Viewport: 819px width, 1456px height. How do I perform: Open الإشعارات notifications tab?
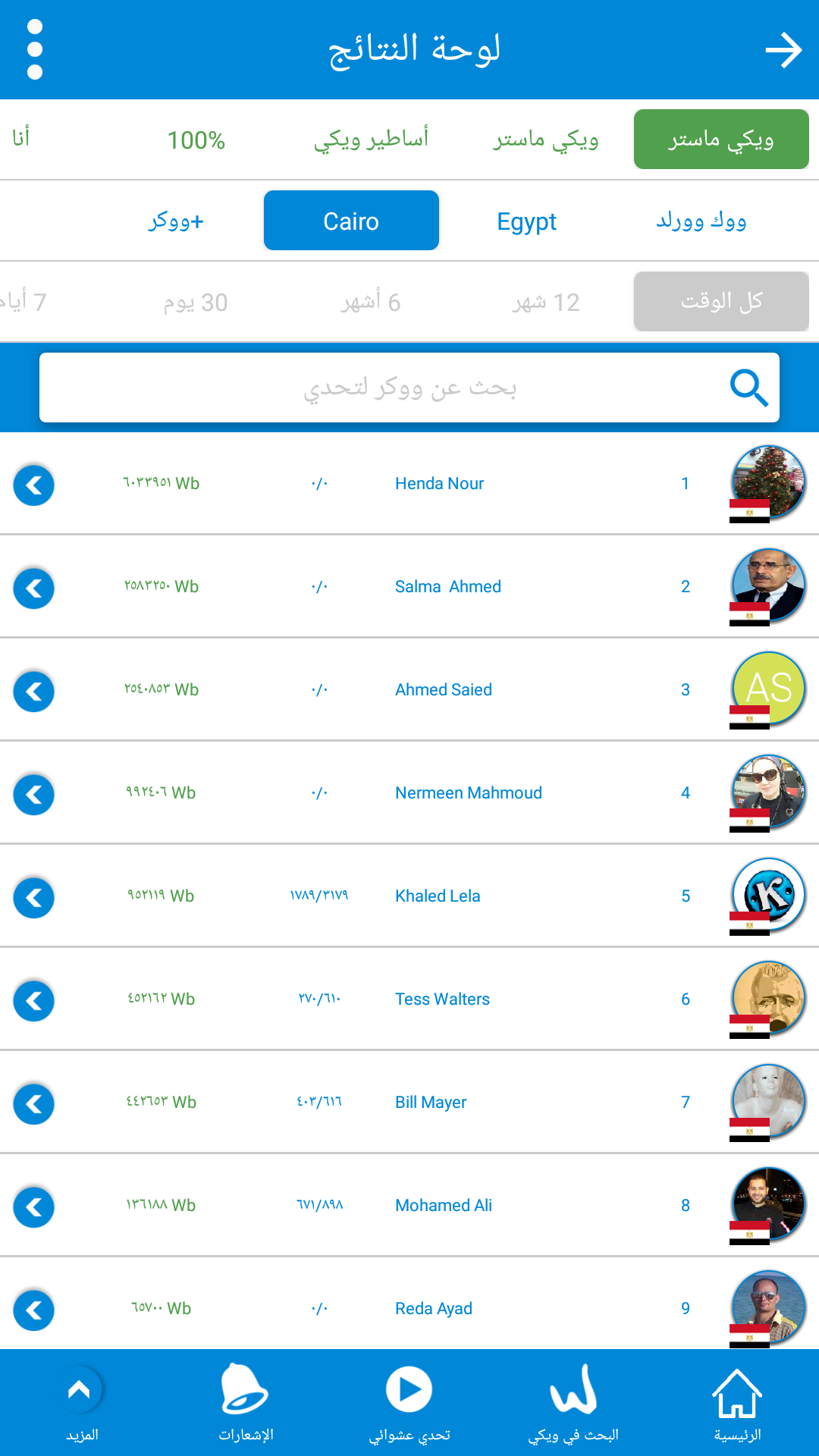coord(246,1404)
